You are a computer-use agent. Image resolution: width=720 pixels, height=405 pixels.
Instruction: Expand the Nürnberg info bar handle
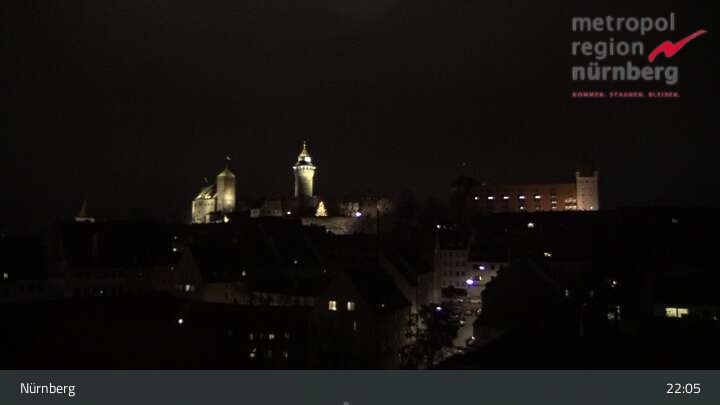click(346, 402)
